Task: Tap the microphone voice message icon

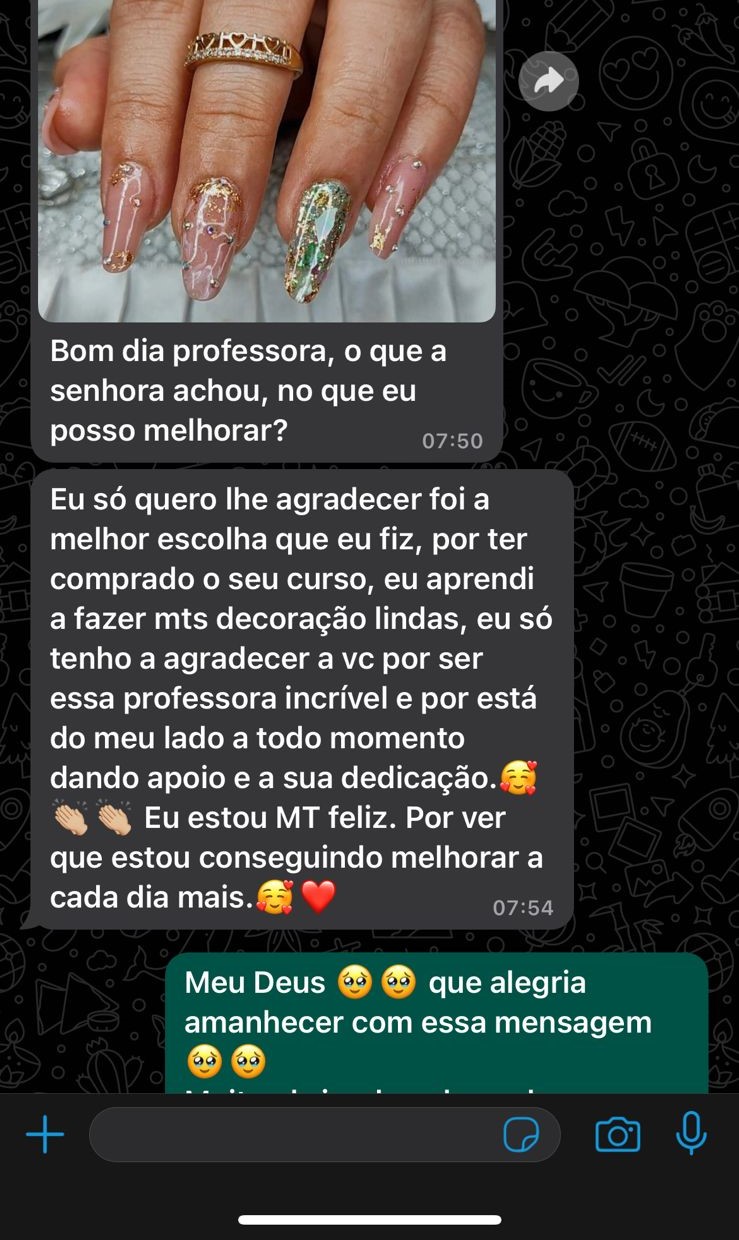Action: (691, 1134)
